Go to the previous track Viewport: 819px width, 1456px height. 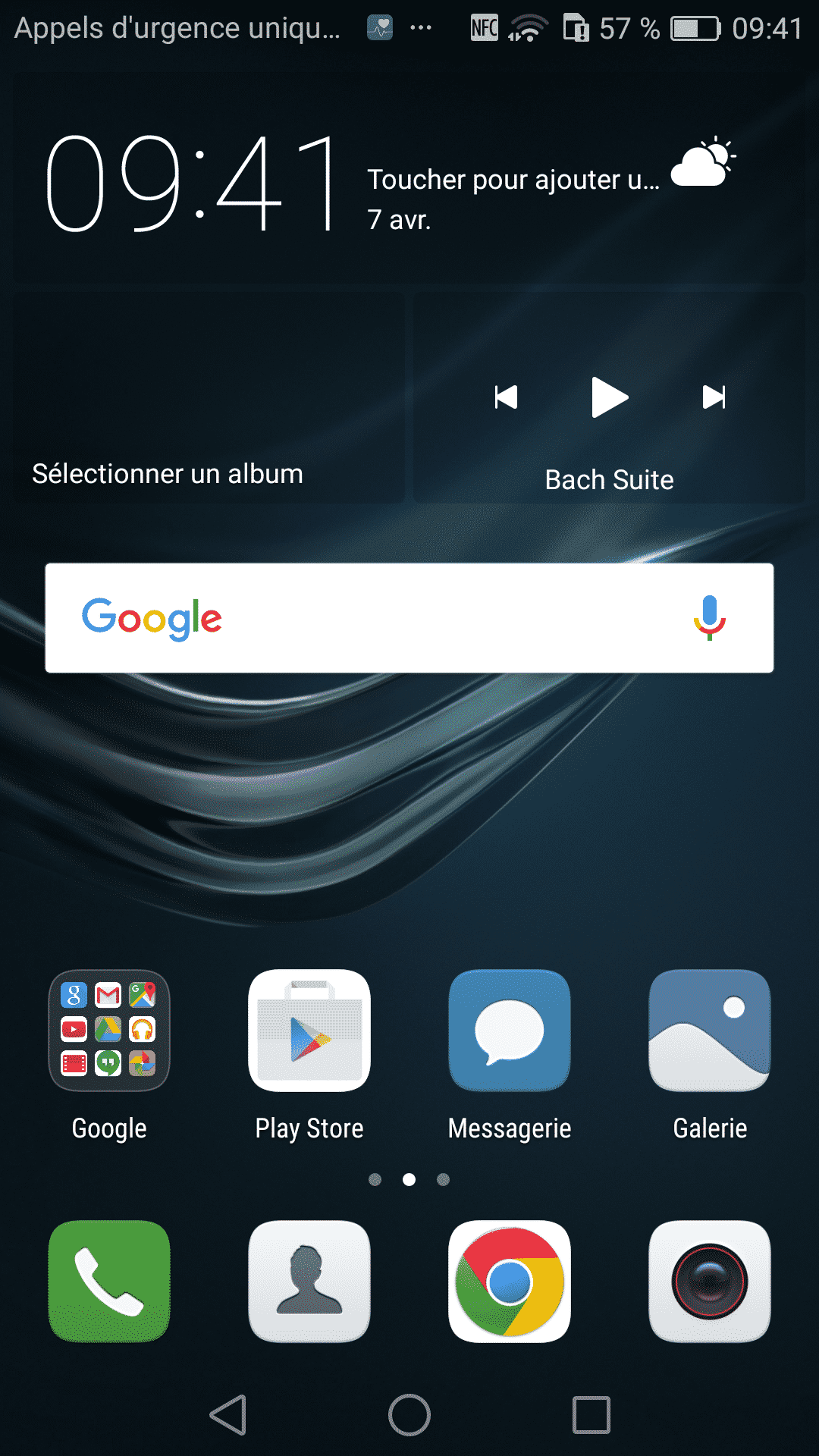coord(506,397)
